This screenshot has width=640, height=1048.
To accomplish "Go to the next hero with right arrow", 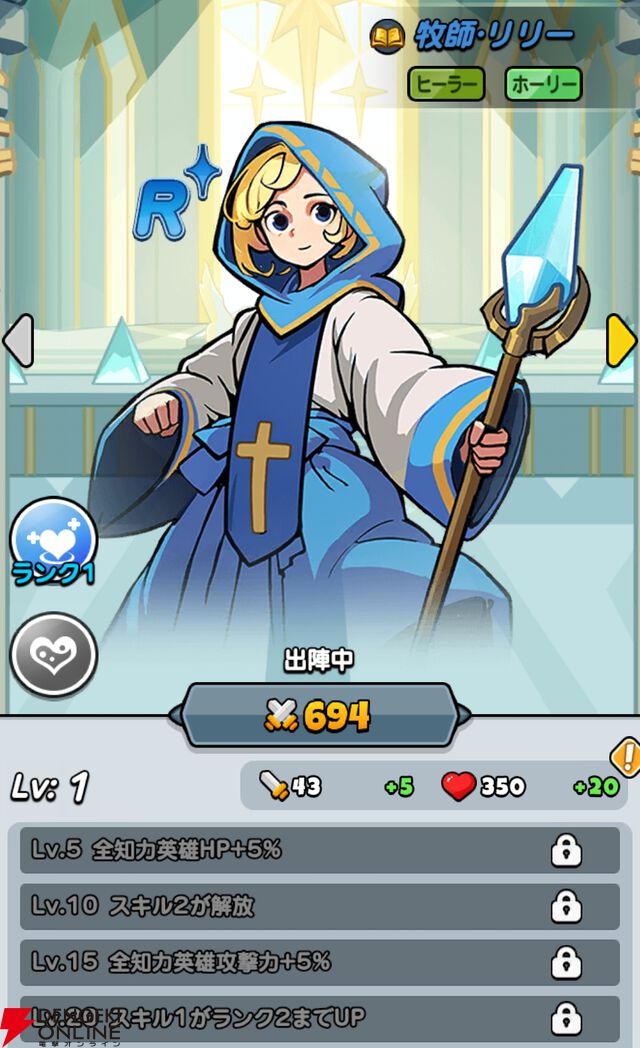I will pyautogui.click(x=621, y=341).
